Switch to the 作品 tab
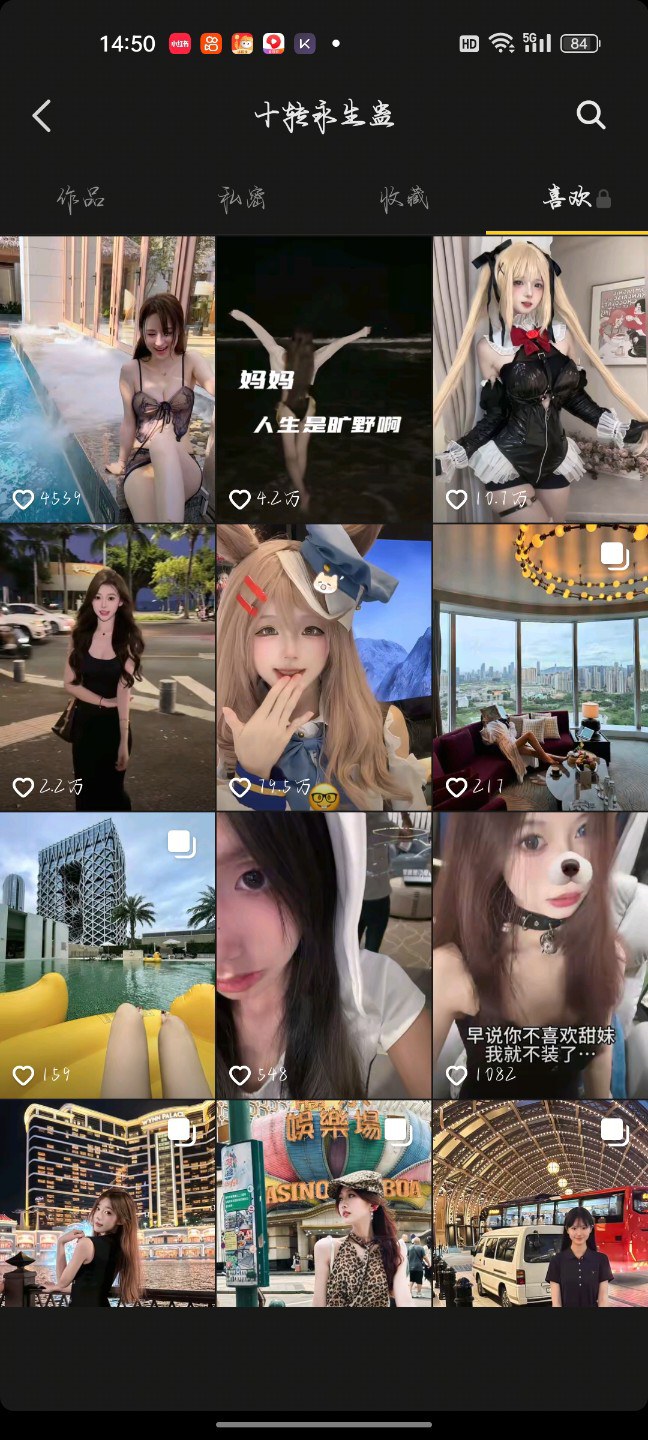The height and width of the screenshot is (1440, 648). pos(81,199)
